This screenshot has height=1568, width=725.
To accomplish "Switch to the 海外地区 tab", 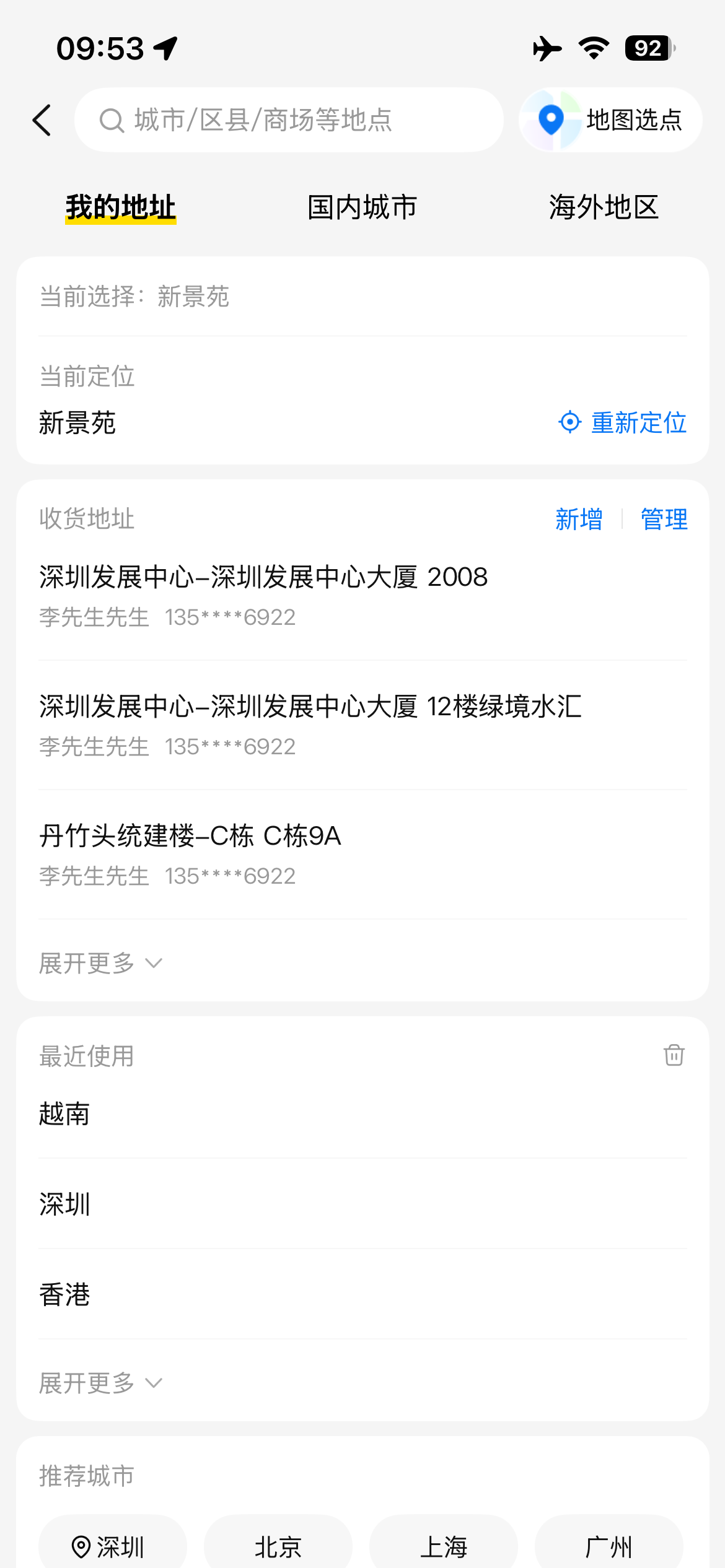I will pos(603,207).
